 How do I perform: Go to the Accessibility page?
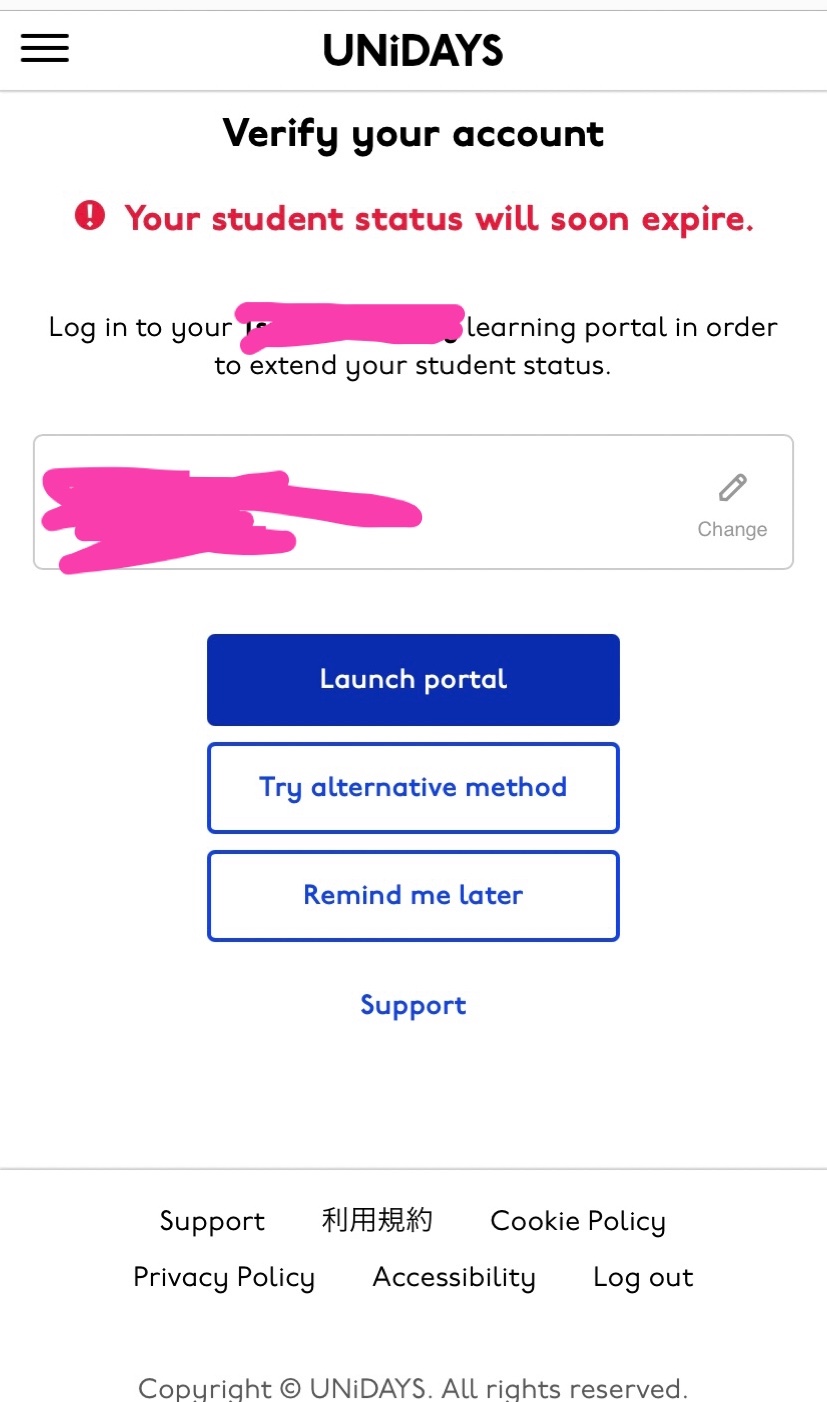point(454,1277)
